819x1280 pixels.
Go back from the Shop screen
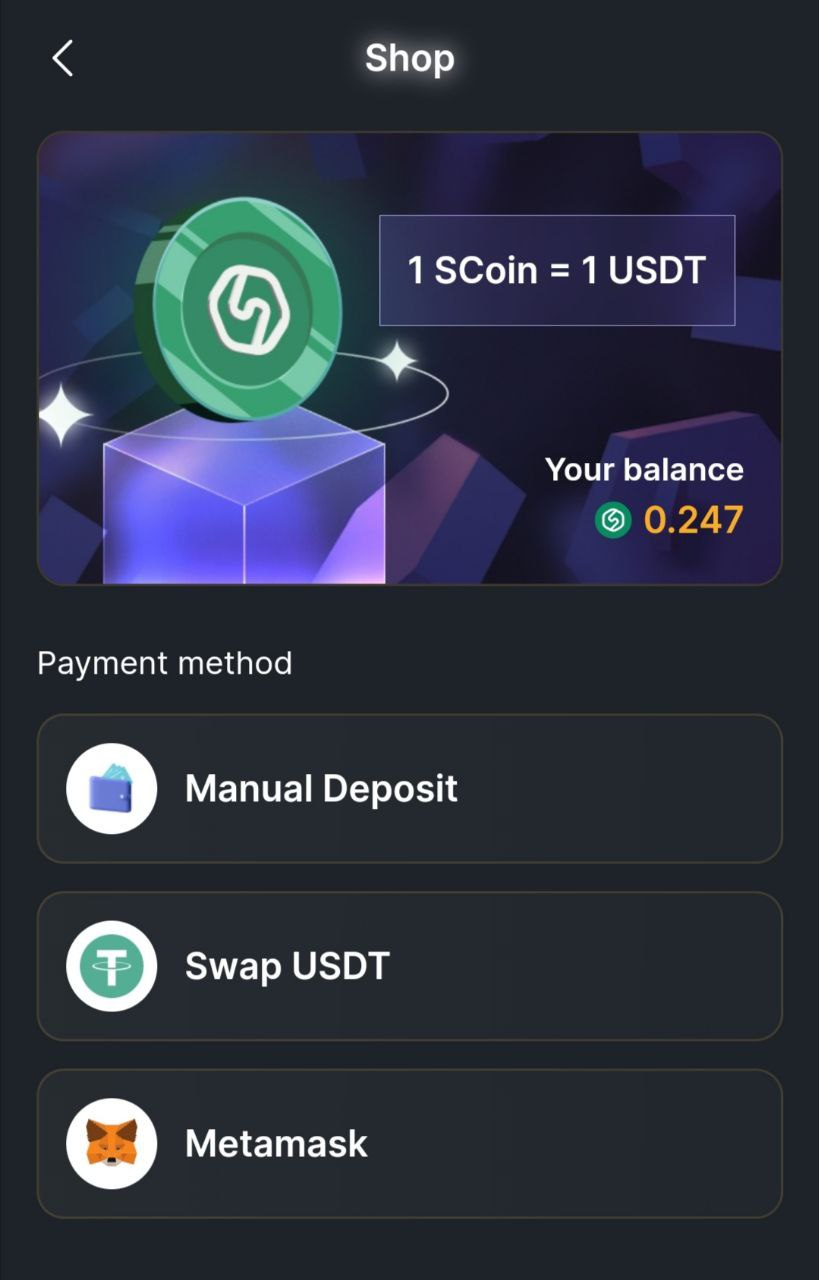62,58
